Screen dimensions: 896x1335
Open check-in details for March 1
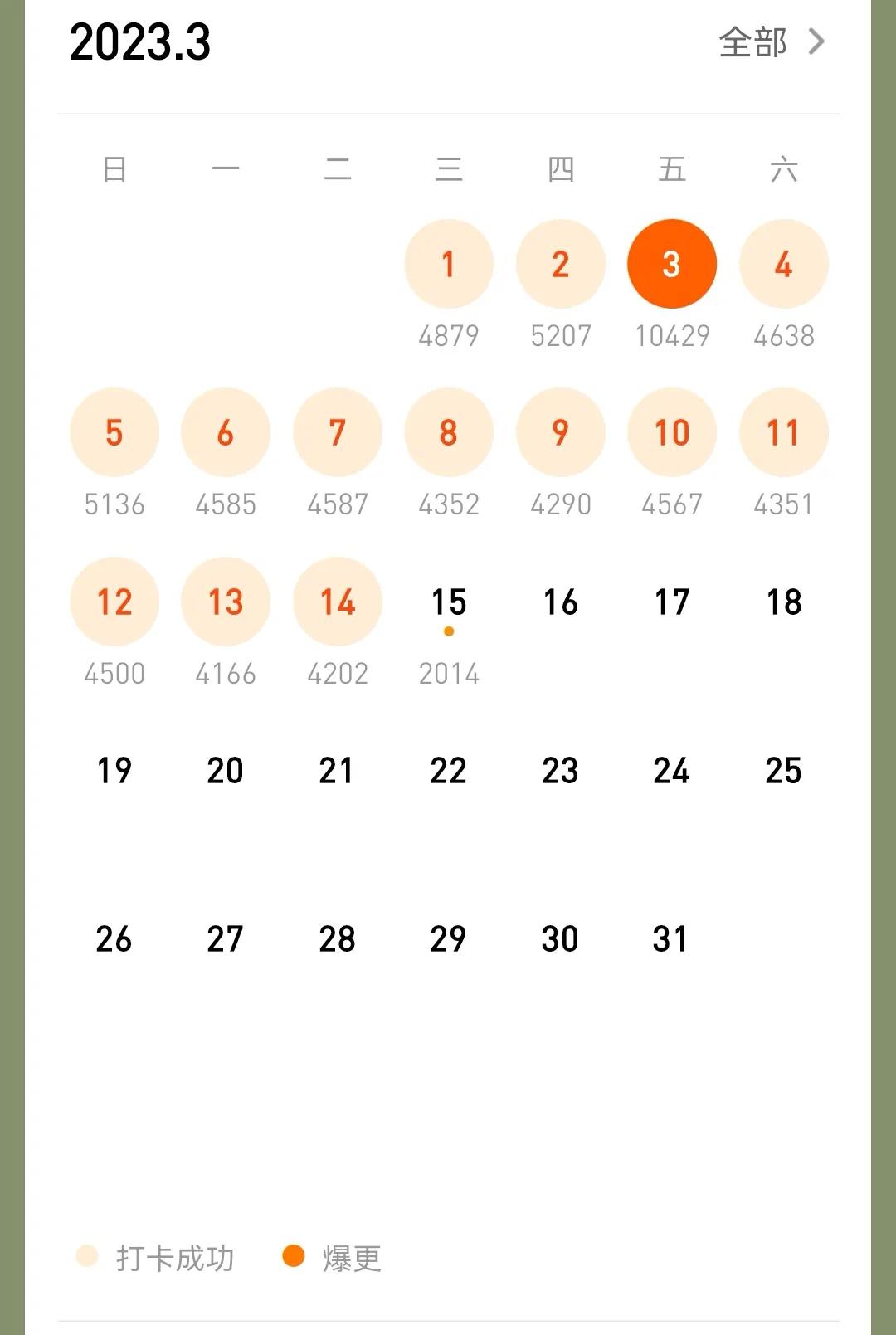coord(448,263)
